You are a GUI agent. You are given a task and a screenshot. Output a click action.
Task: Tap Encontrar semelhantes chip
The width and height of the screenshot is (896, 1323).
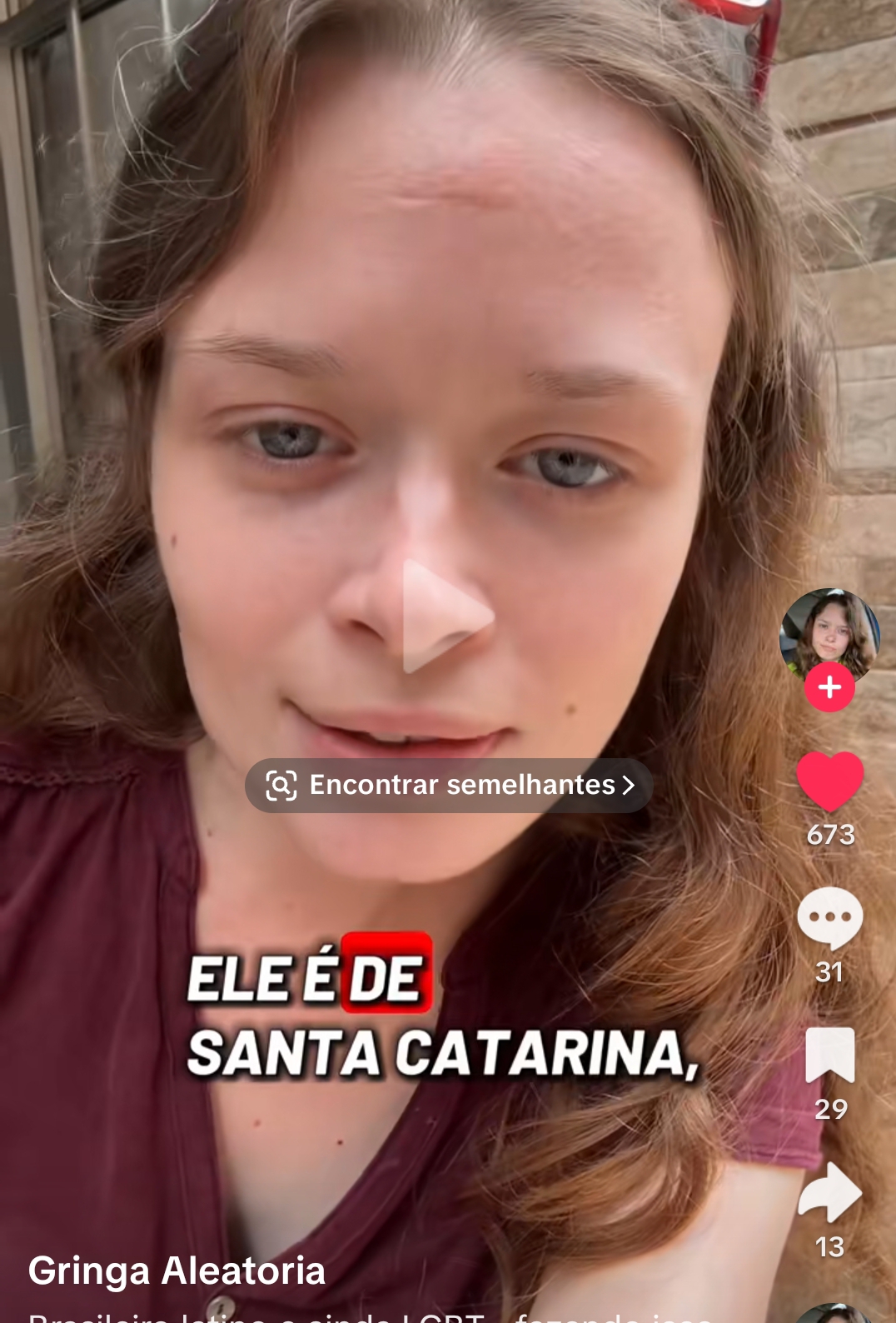[x=449, y=785]
